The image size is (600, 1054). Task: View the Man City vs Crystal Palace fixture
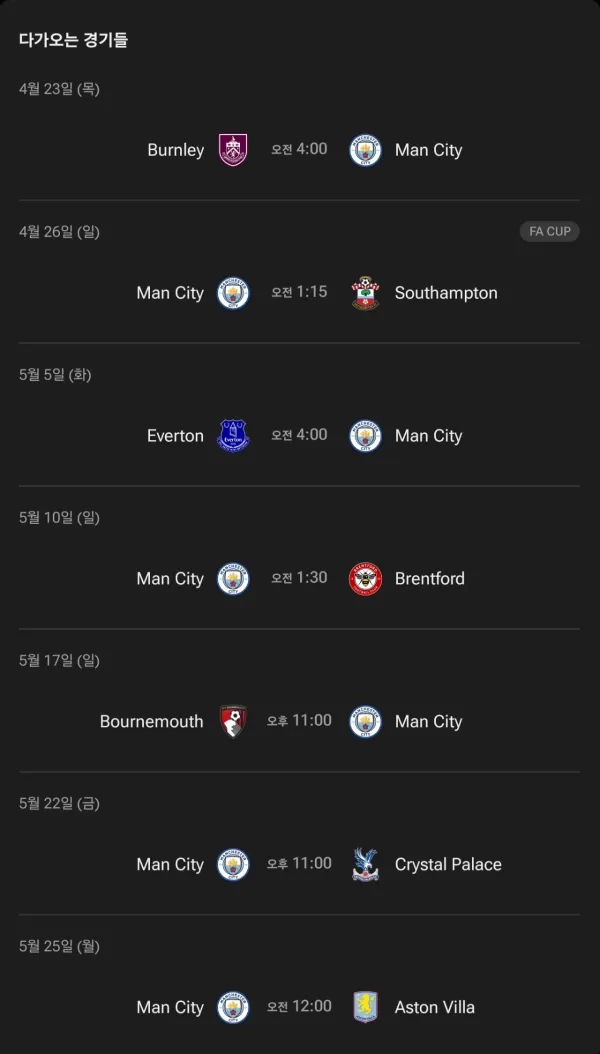[x=300, y=843]
